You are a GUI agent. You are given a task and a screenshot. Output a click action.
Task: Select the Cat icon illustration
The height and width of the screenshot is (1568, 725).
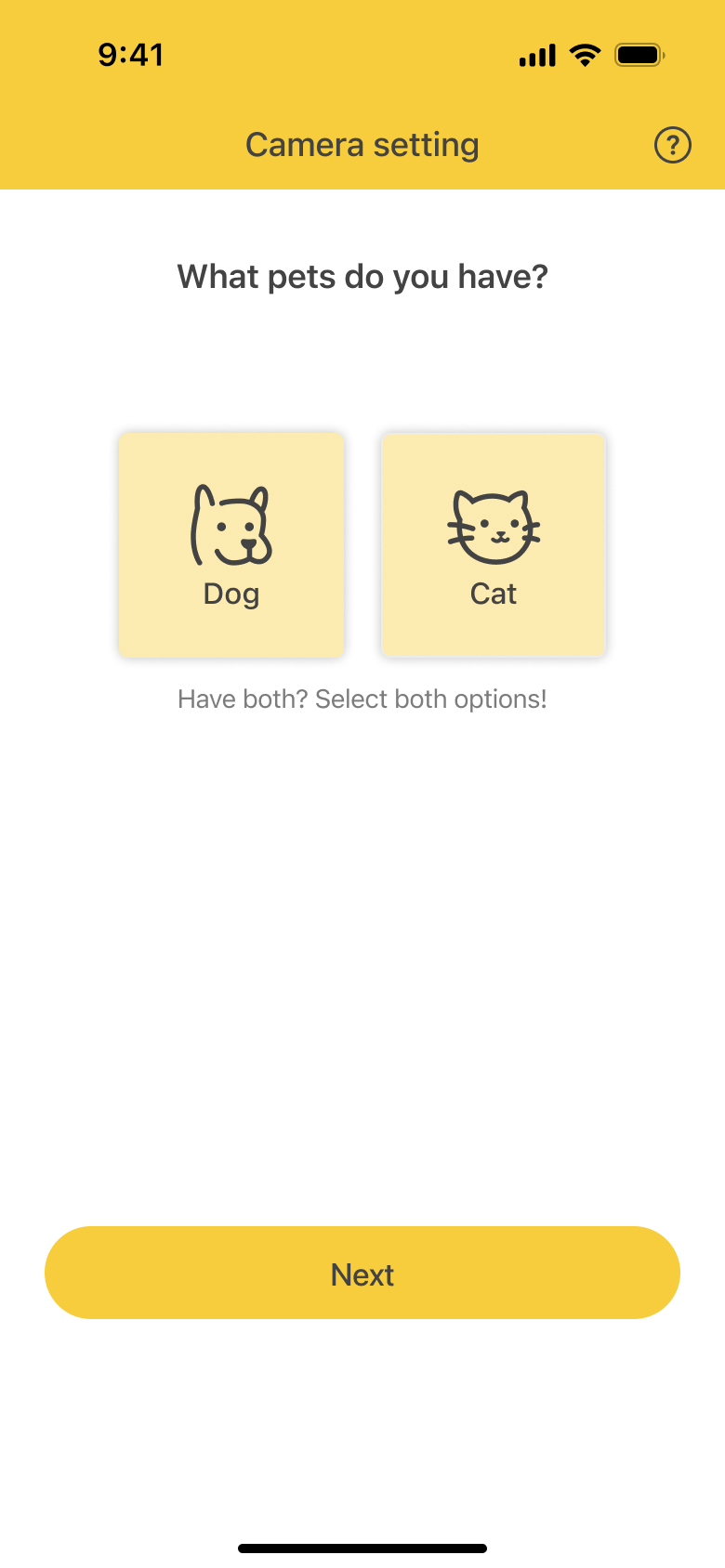[493, 525]
